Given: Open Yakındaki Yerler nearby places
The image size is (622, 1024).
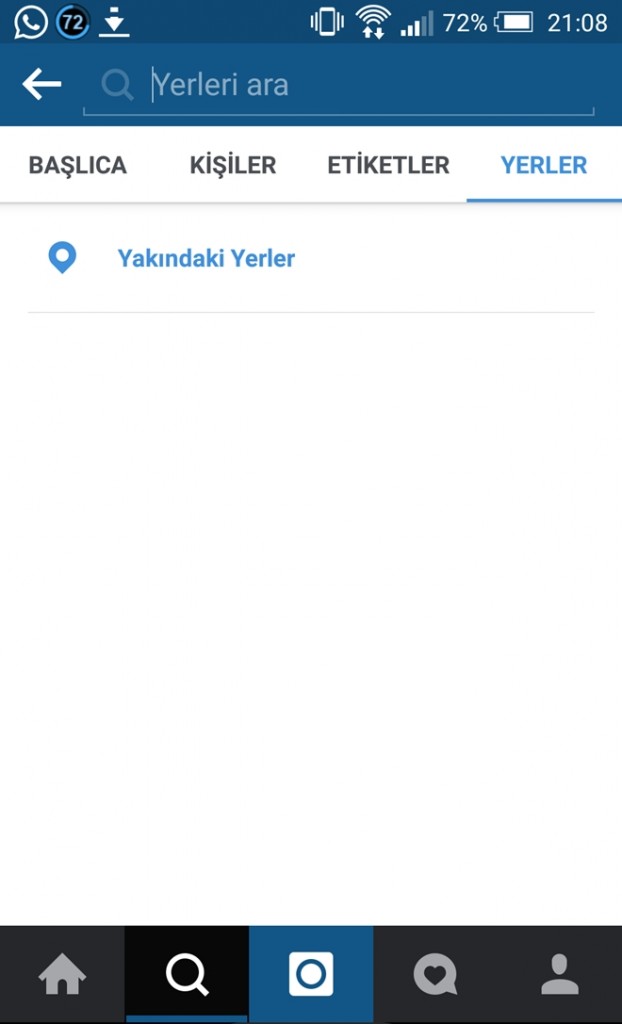Looking at the screenshot, I should pyautogui.click(x=206, y=258).
